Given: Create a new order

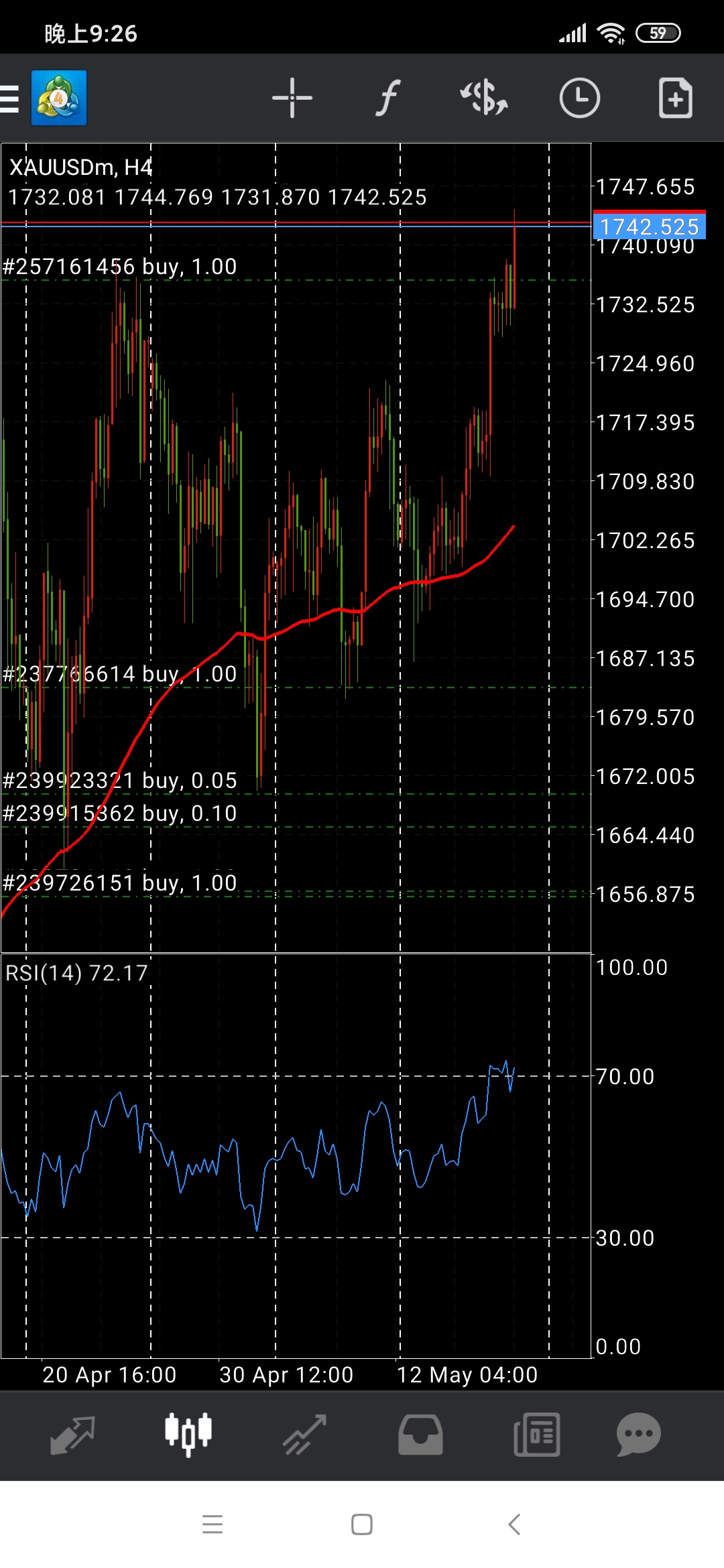Looking at the screenshot, I should [x=675, y=98].
